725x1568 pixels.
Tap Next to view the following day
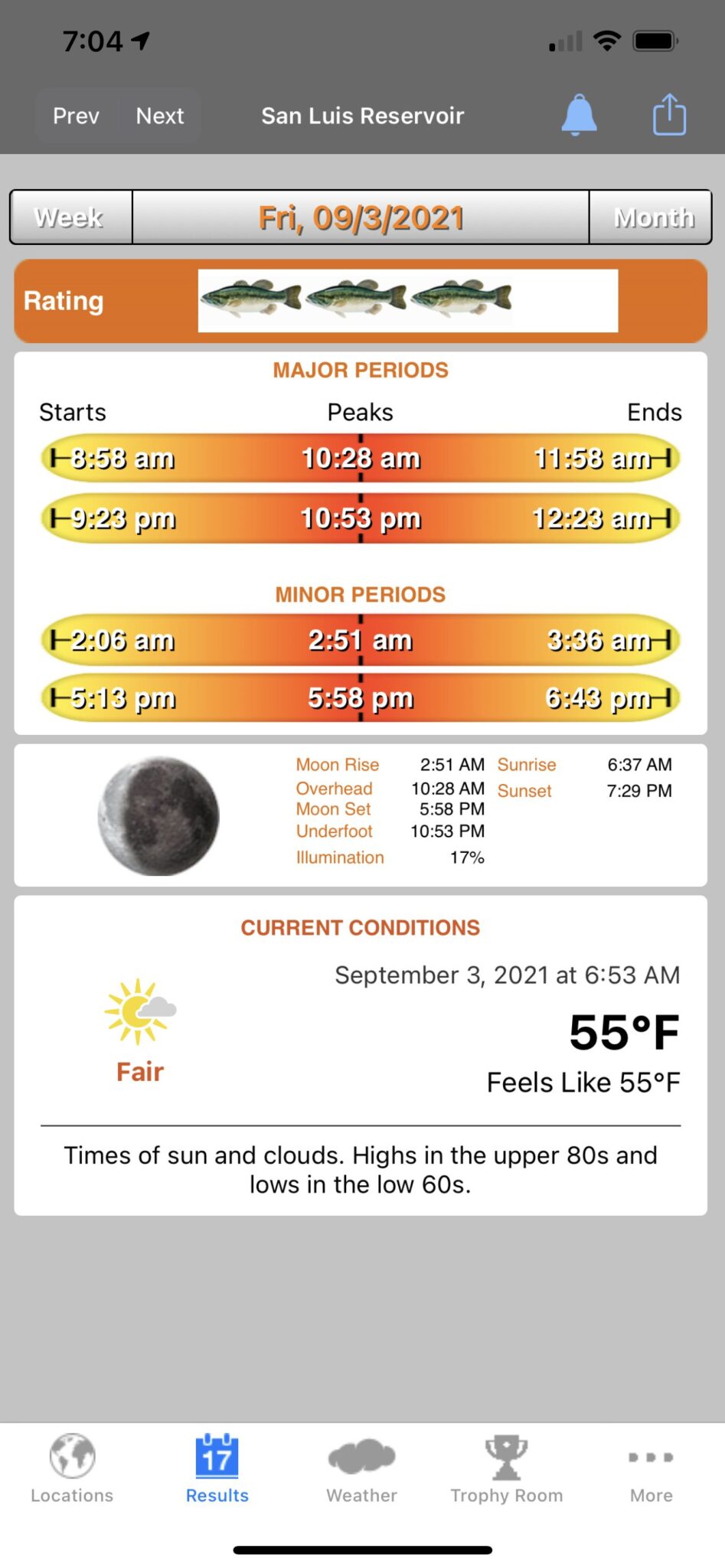[x=160, y=116]
